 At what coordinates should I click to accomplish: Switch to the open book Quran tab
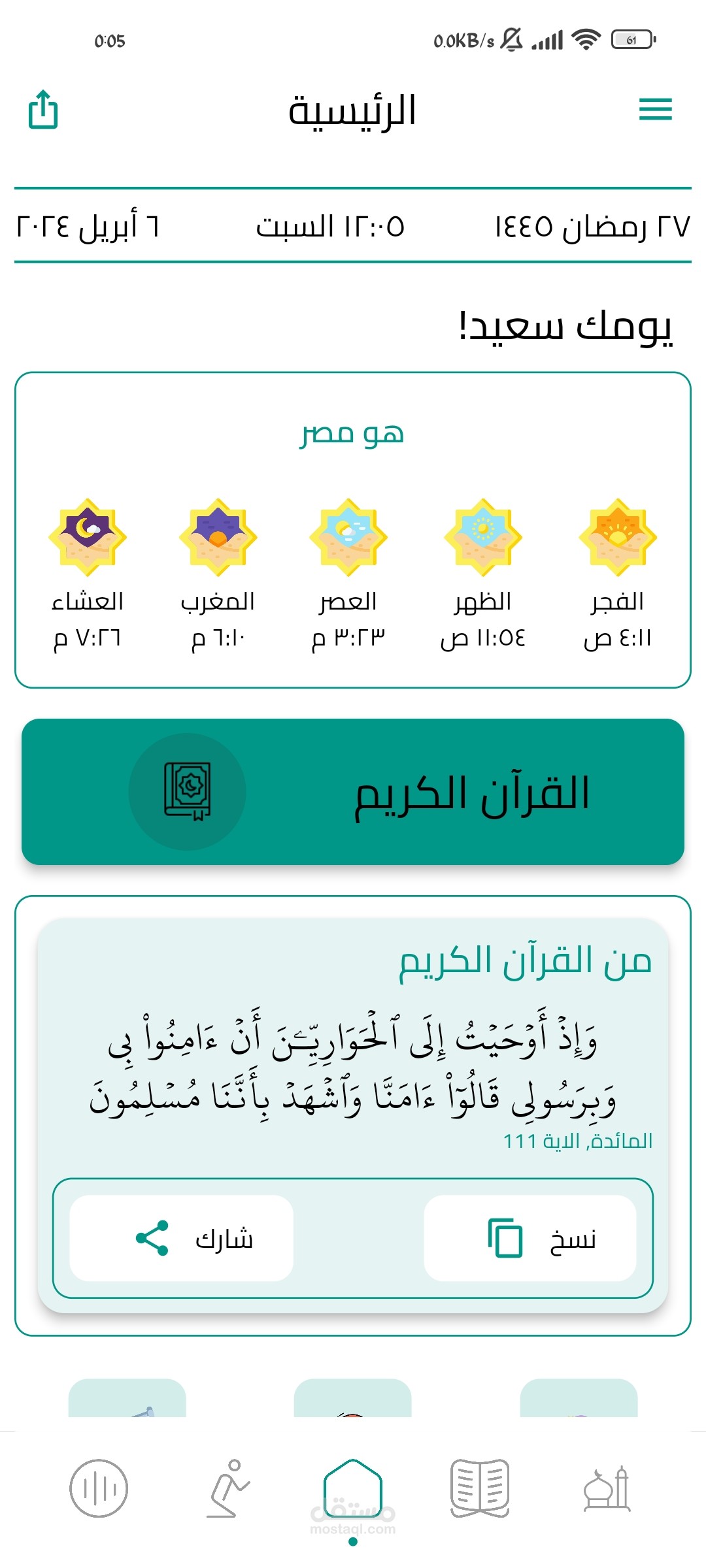point(480,1489)
